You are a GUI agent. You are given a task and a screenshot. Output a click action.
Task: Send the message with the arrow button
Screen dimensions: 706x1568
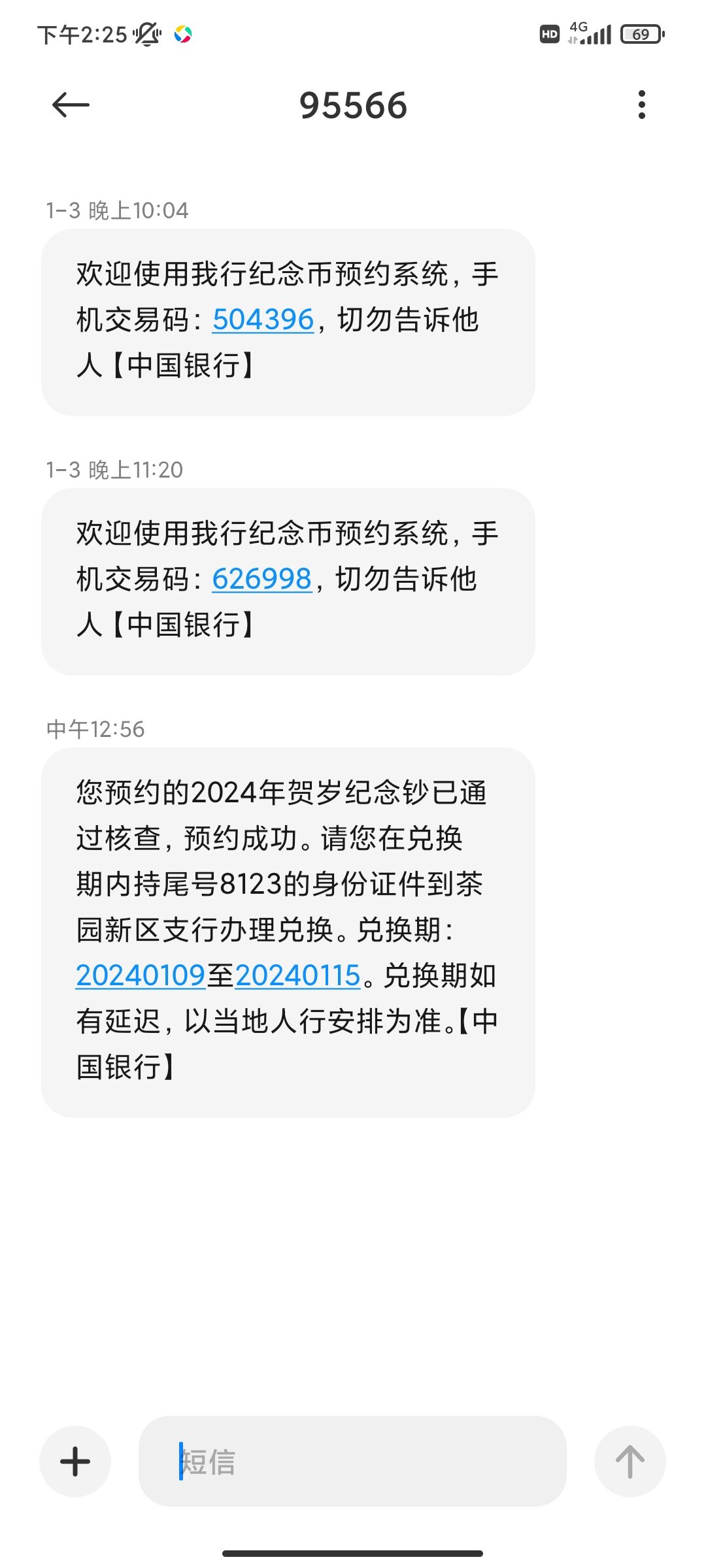click(x=630, y=1462)
